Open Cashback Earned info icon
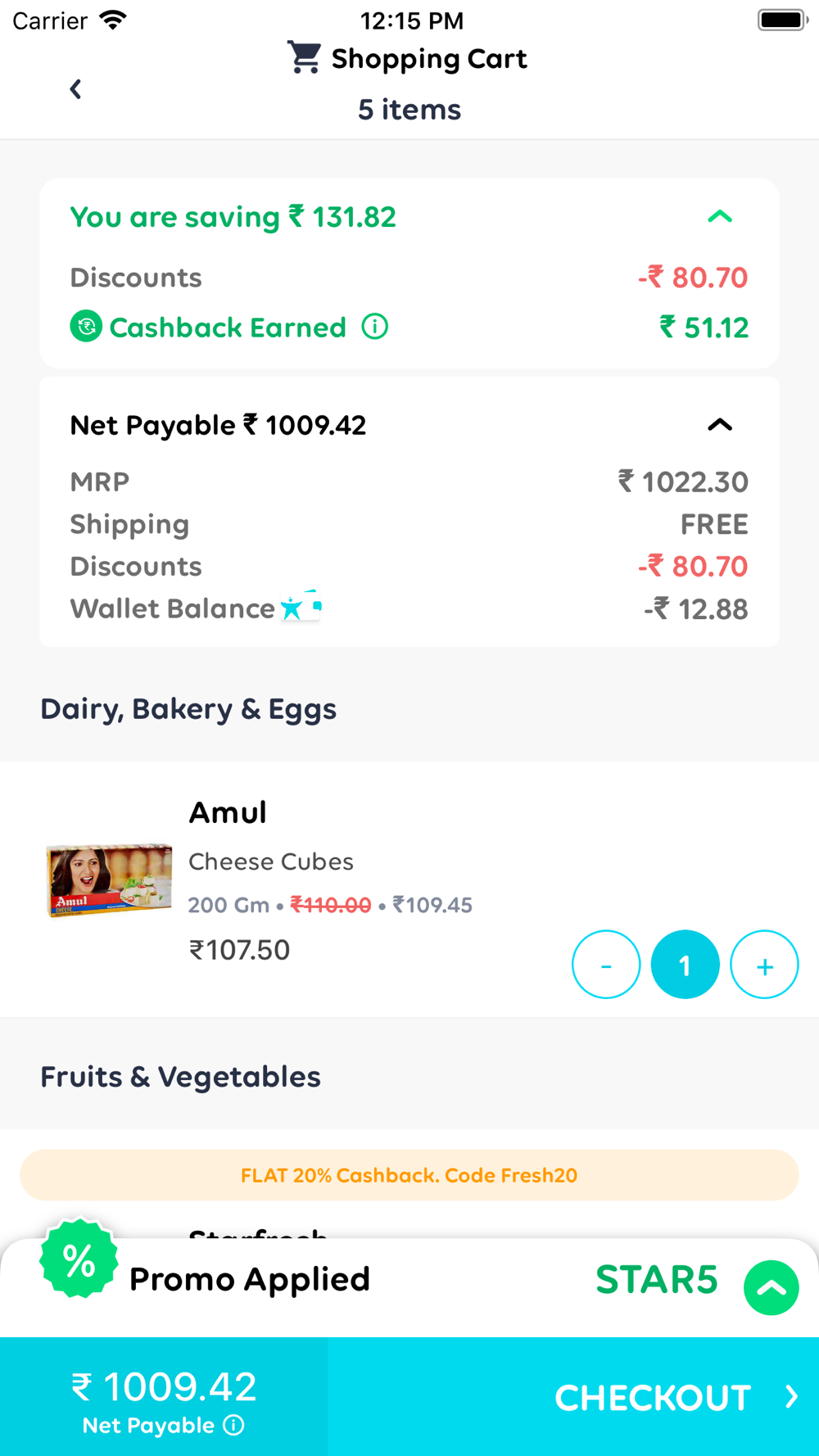The height and width of the screenshot is (1456, 819). 375,327
